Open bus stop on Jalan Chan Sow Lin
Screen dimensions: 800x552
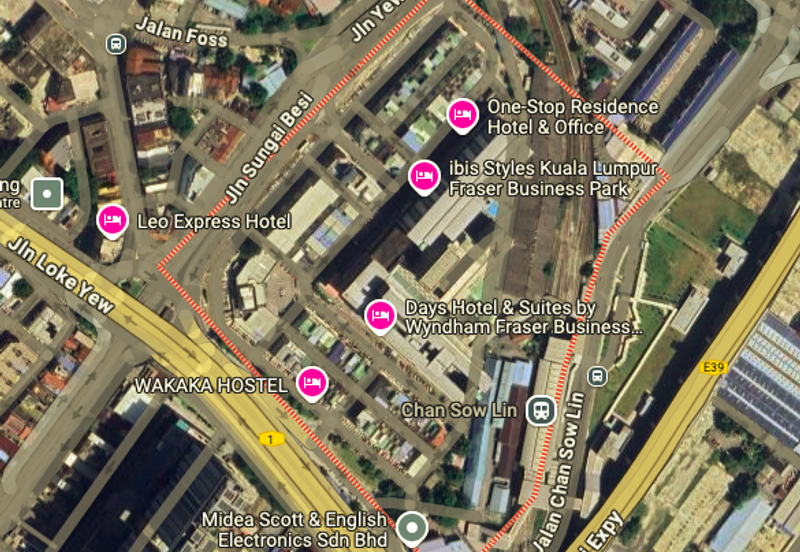click(x=597, y=376)
